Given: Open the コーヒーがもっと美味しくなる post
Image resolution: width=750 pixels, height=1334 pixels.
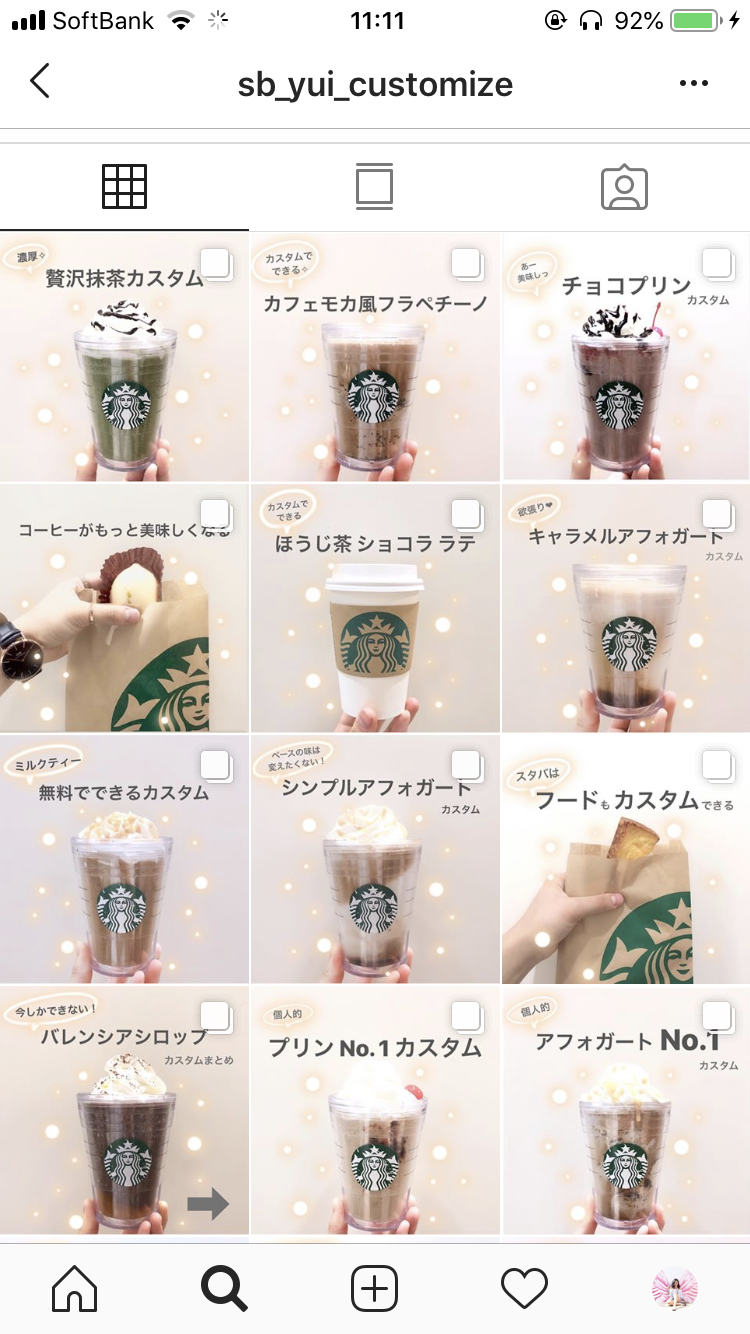Looking at the screenshot, I should (x=124, y=608).
